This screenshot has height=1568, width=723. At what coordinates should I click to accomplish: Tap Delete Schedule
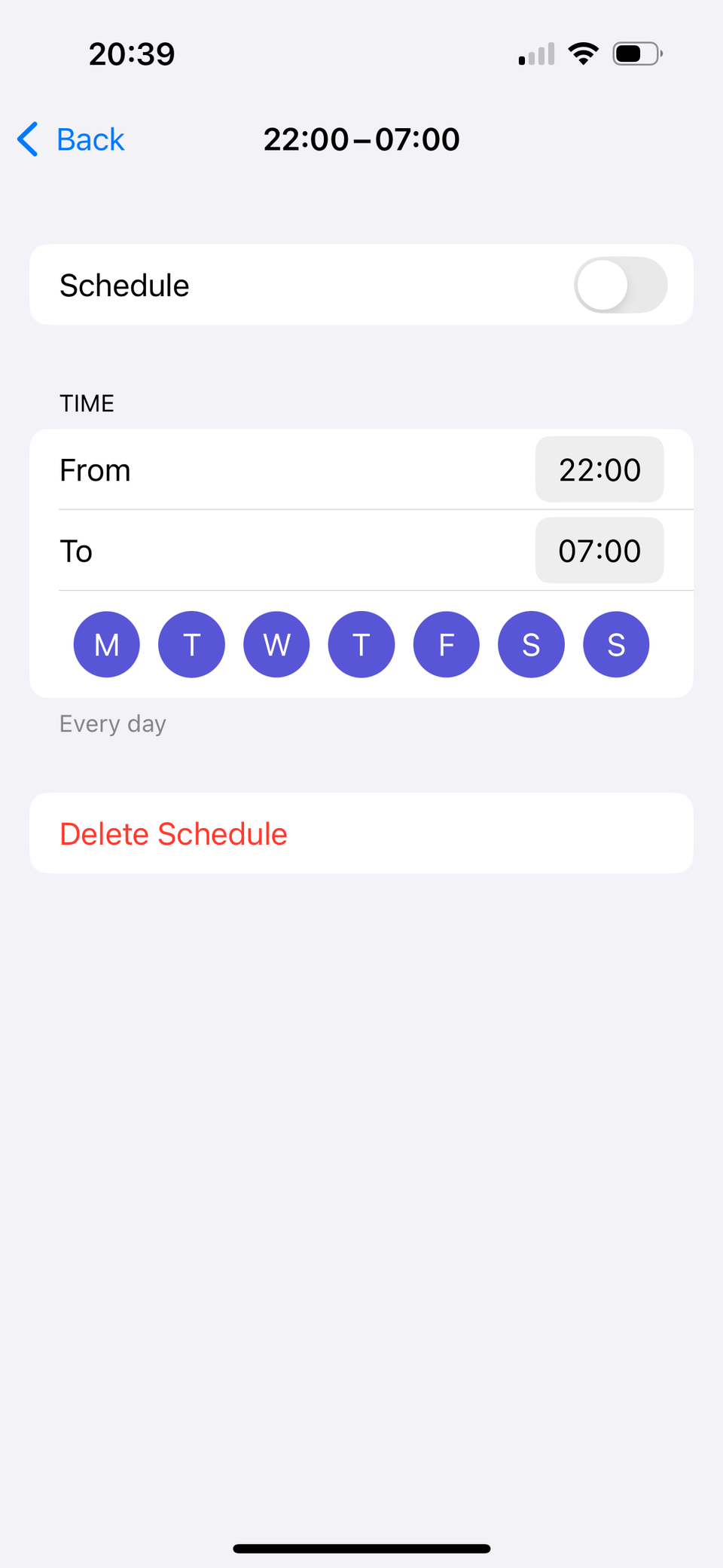[x=173, y=833]
